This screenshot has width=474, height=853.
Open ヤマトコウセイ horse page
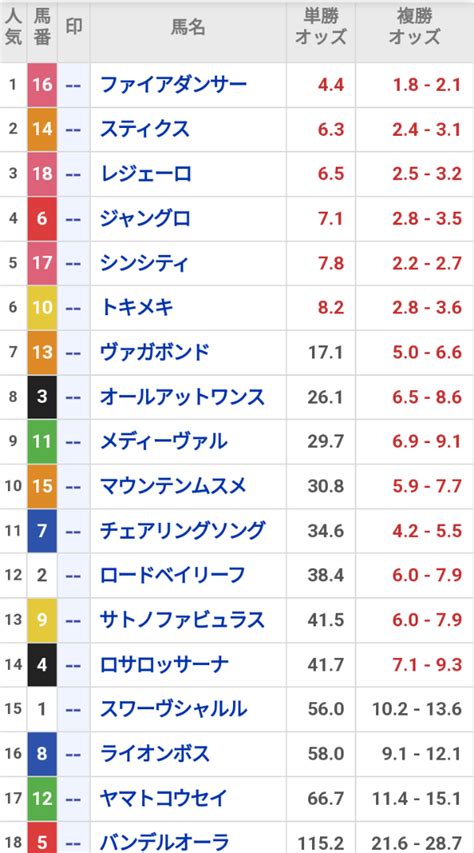point(164,798)
